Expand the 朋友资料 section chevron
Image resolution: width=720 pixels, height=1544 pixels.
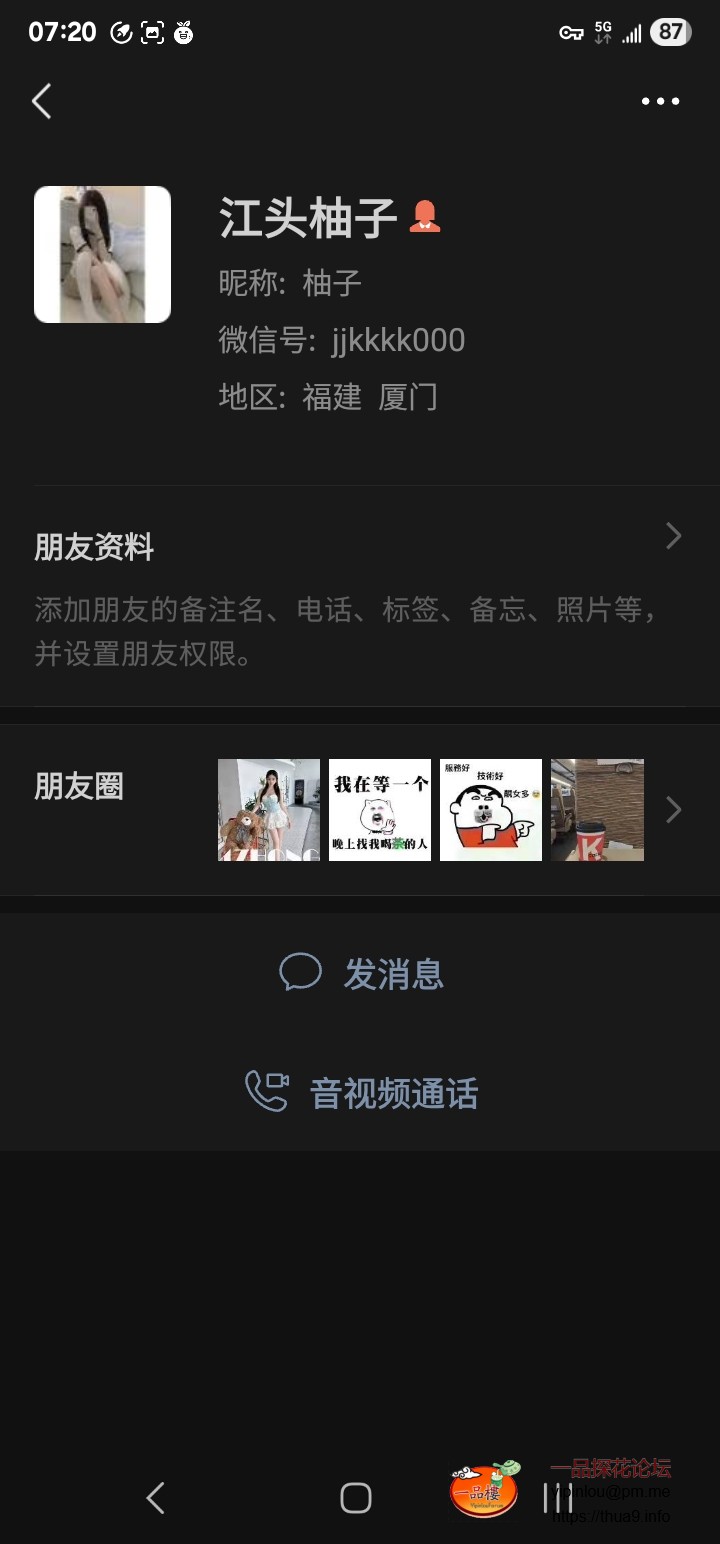pos(673,536)
